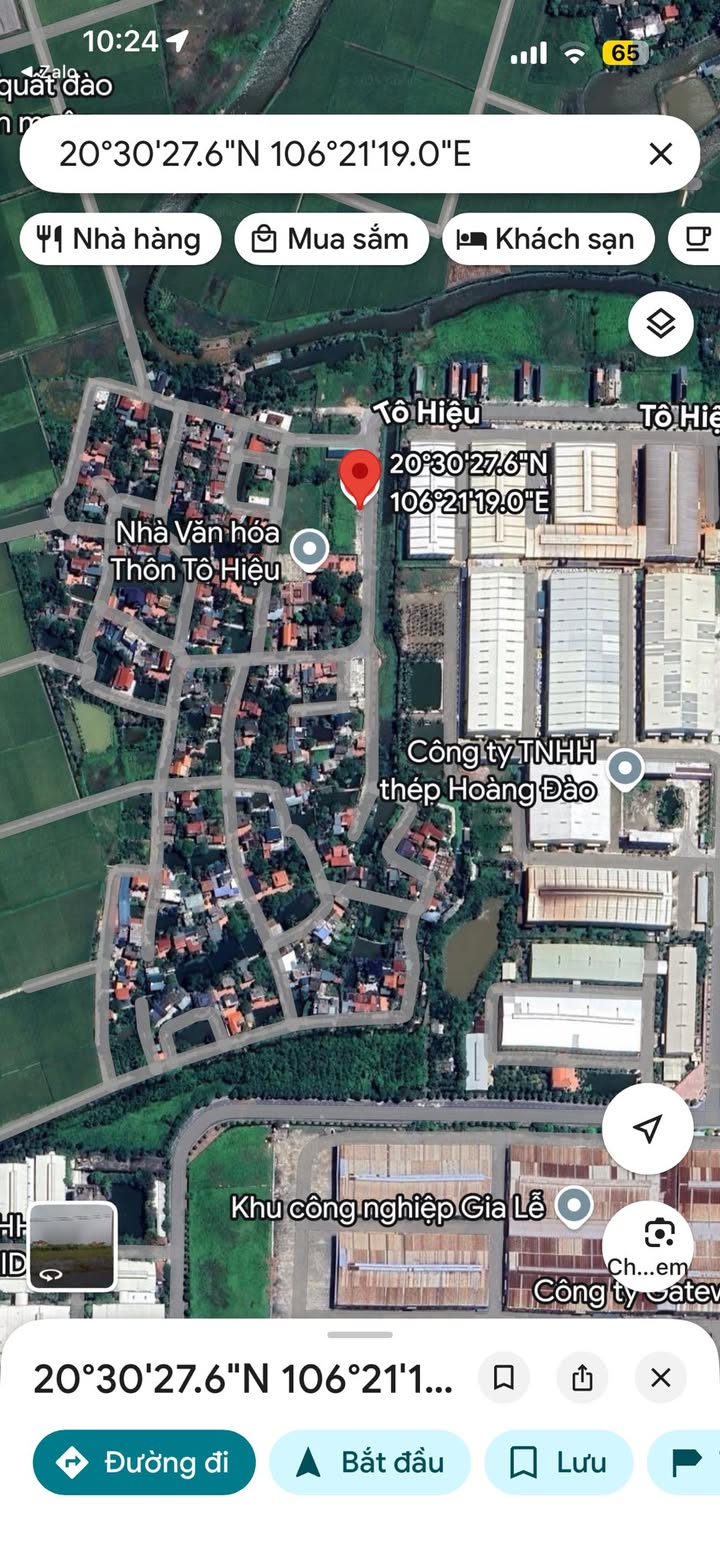Close the place info panel
Image resolution: width=720 pixels, height=1564 pixels.
click(x=660, y=1378)
